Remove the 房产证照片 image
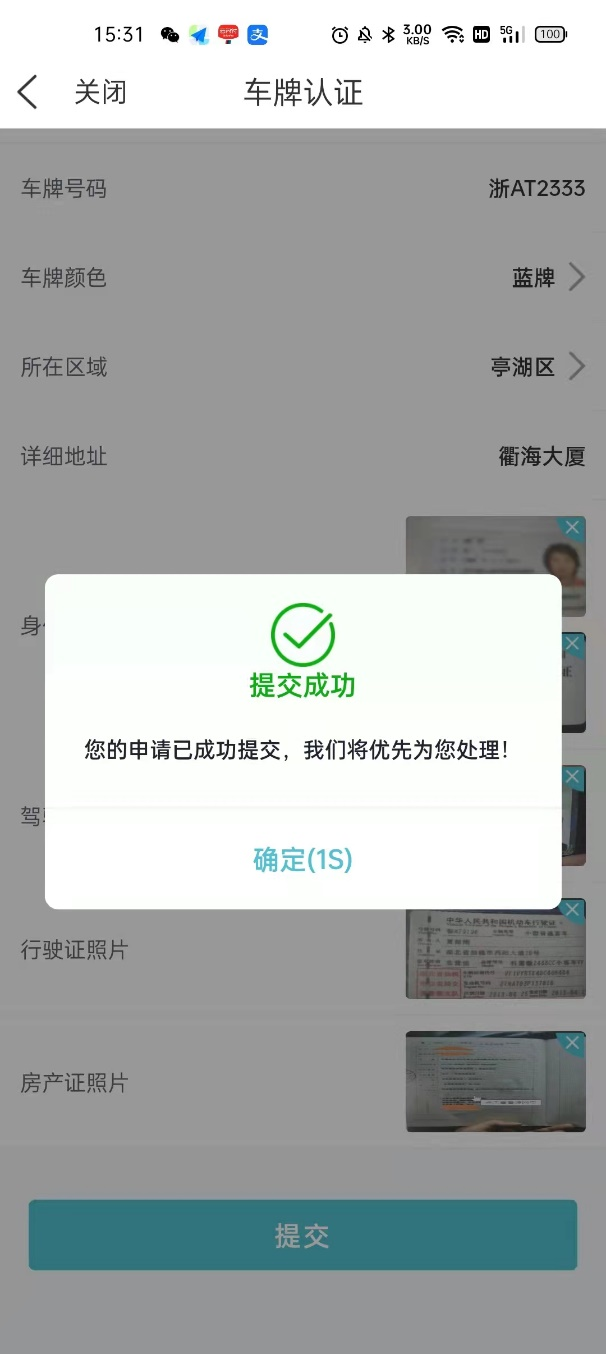This screenshot has width=606, height=1354. [572, 1044]
